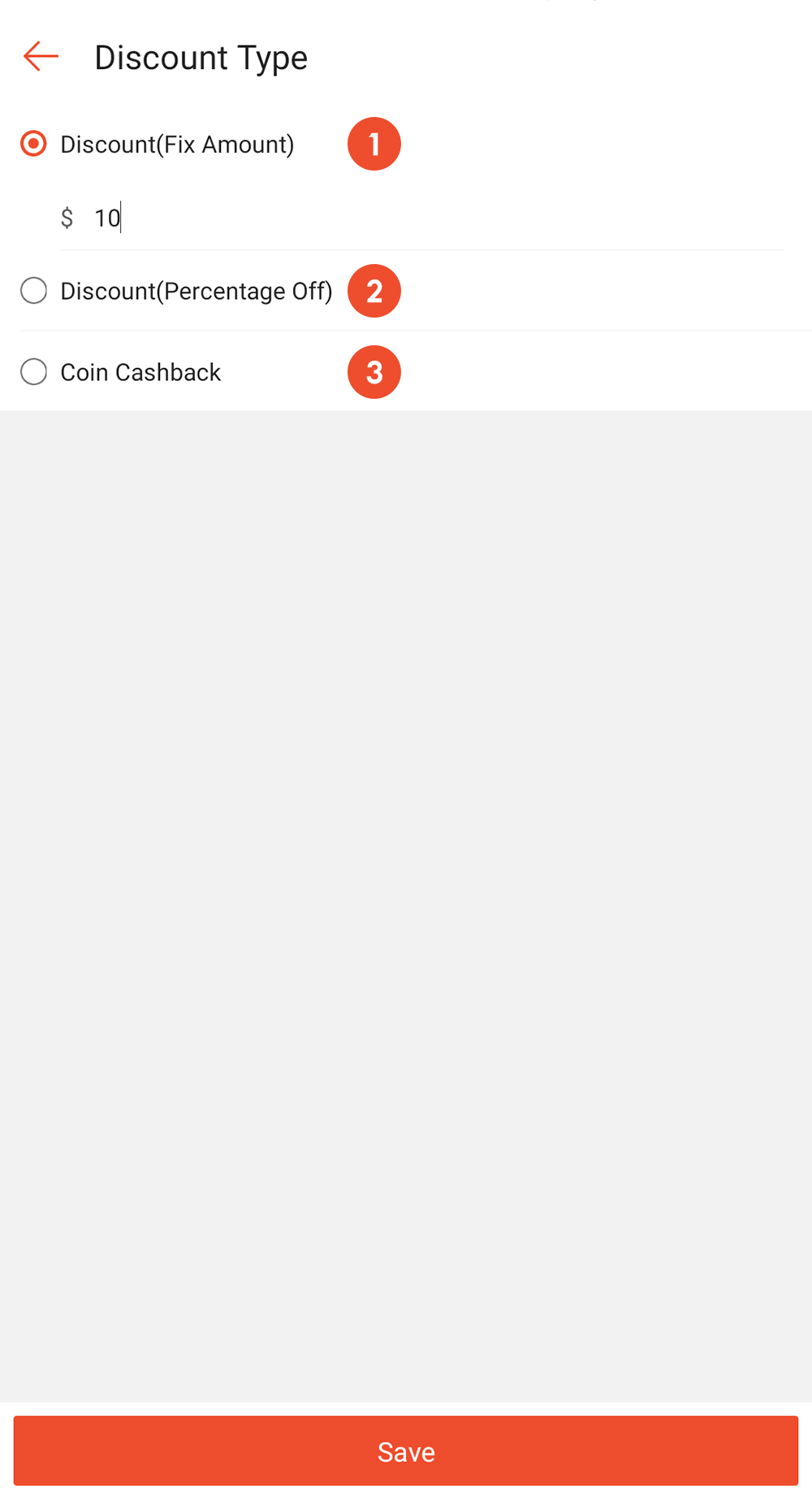
Task: Click the Discount Type header title
Action: pyautogui.click(x=201, y=57)
